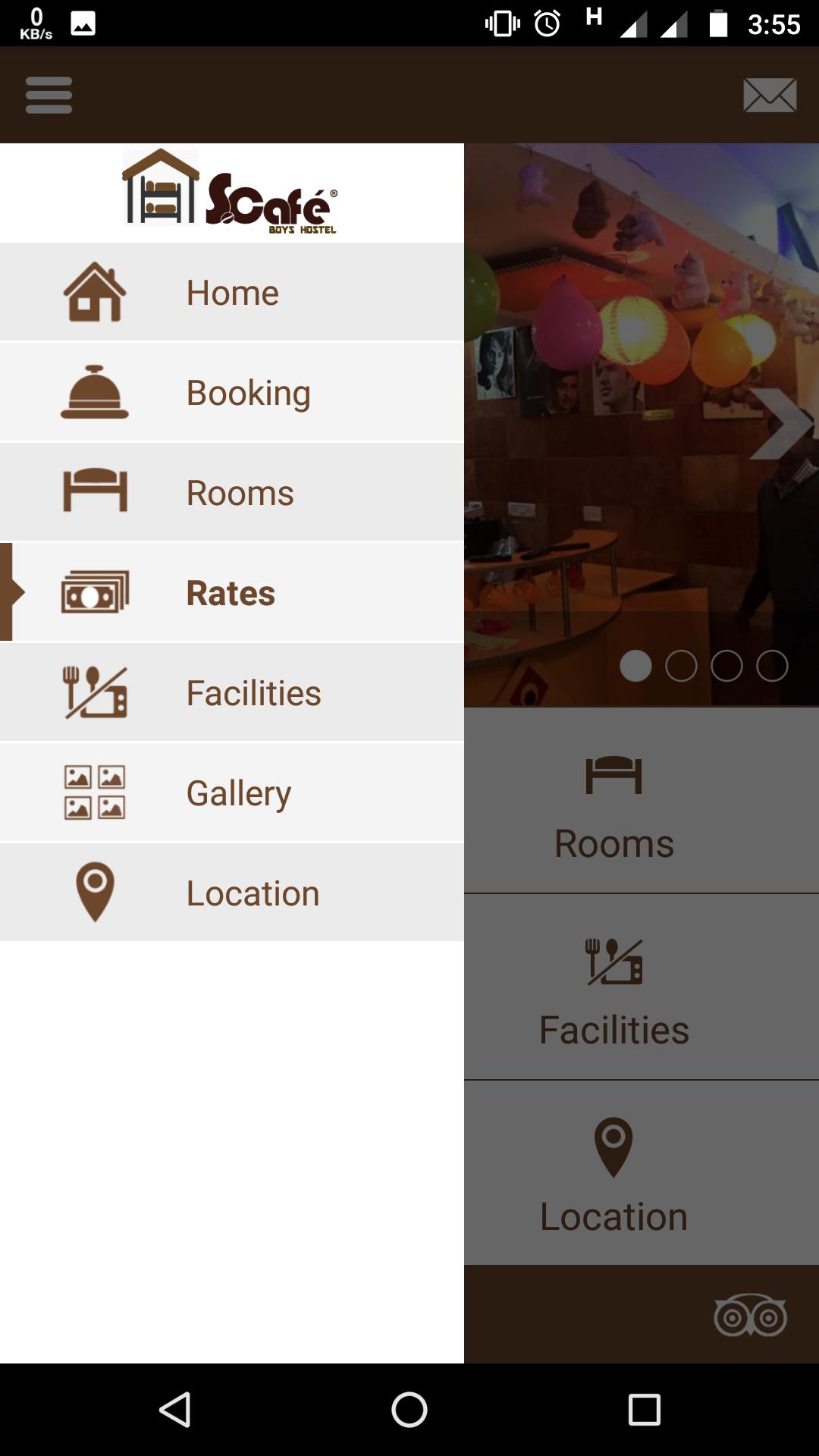Select the Facilities cutlery icon
The image size is (819, 1456).
click(95, 692)
